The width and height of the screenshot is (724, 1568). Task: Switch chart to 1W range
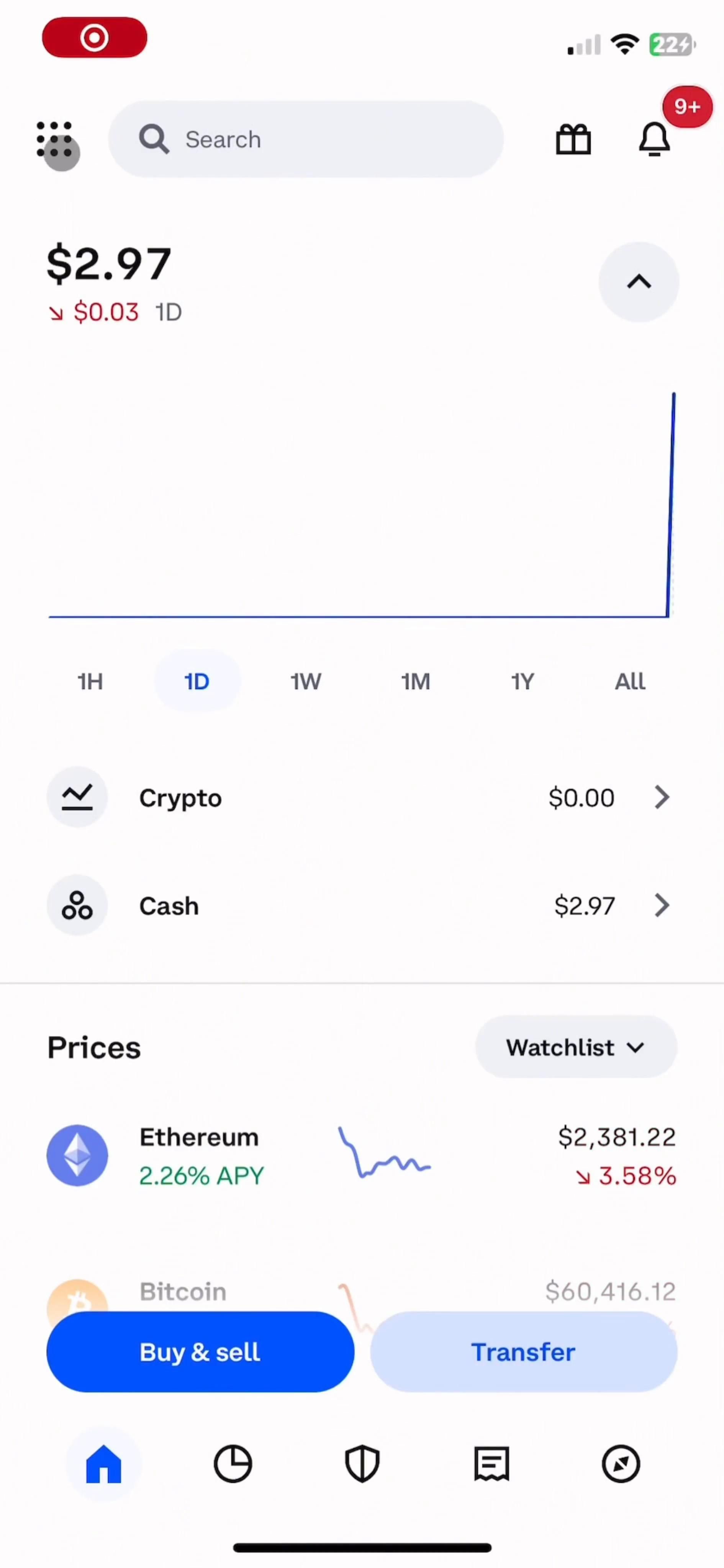306,681
